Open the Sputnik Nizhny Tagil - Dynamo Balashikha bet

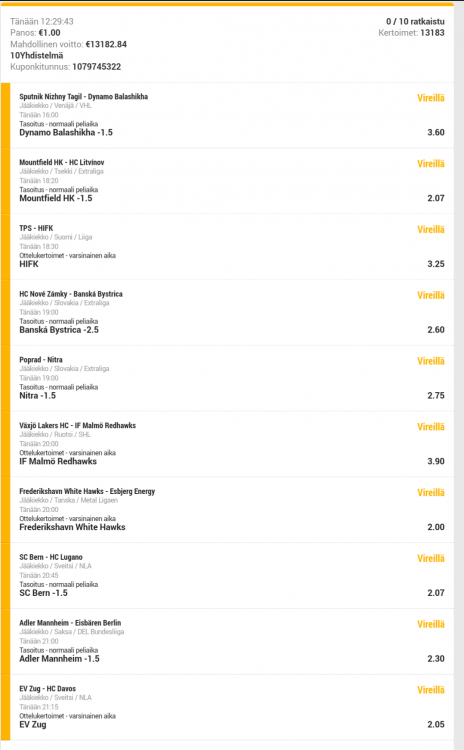click(x=232, y=115)
